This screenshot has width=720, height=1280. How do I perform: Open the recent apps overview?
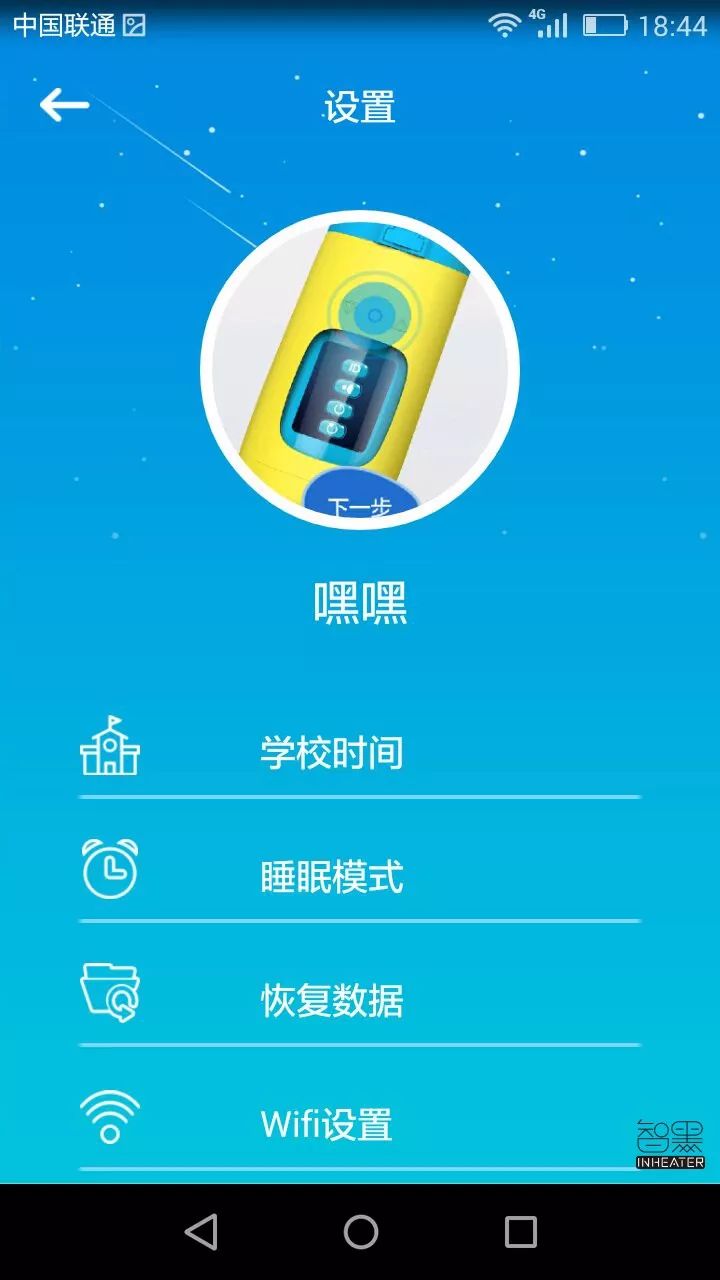pyautogui.click(x=520, y=1232)
